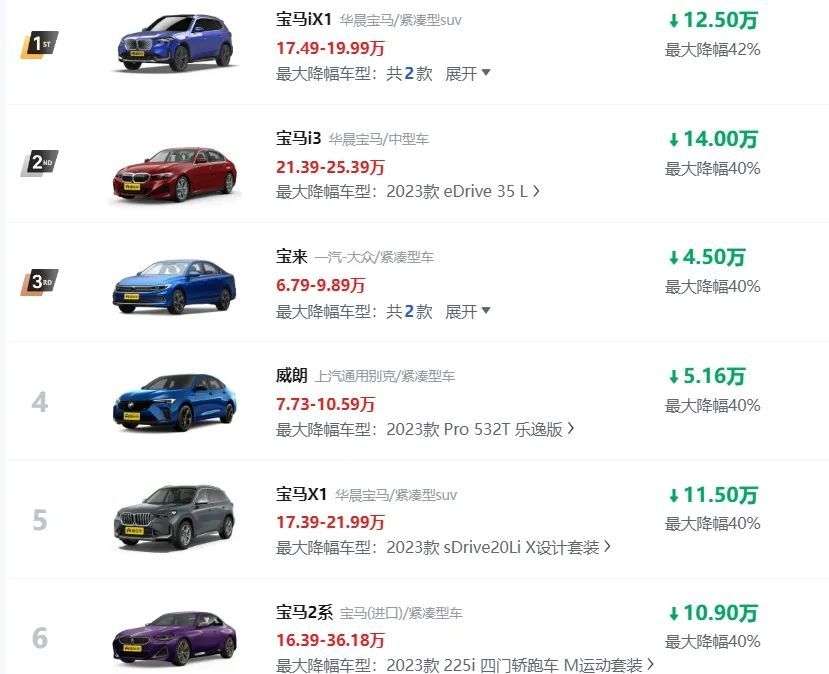View the 2023款 225i 四门轿跑车 M运动套装 model
The height and width of the screenshot is (674, 829).
pos(520,664)
